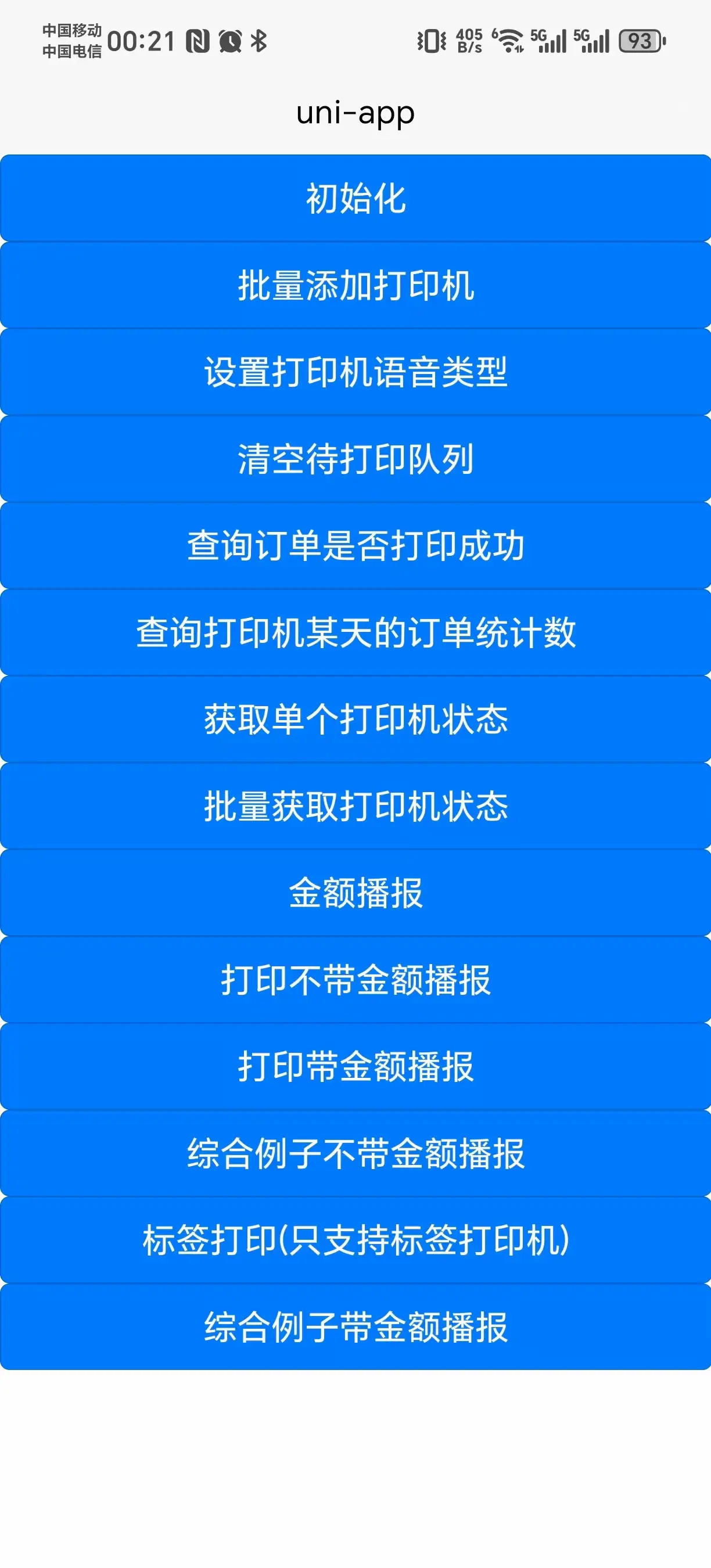Open 设置打印机语音类型

coord(355,372)
